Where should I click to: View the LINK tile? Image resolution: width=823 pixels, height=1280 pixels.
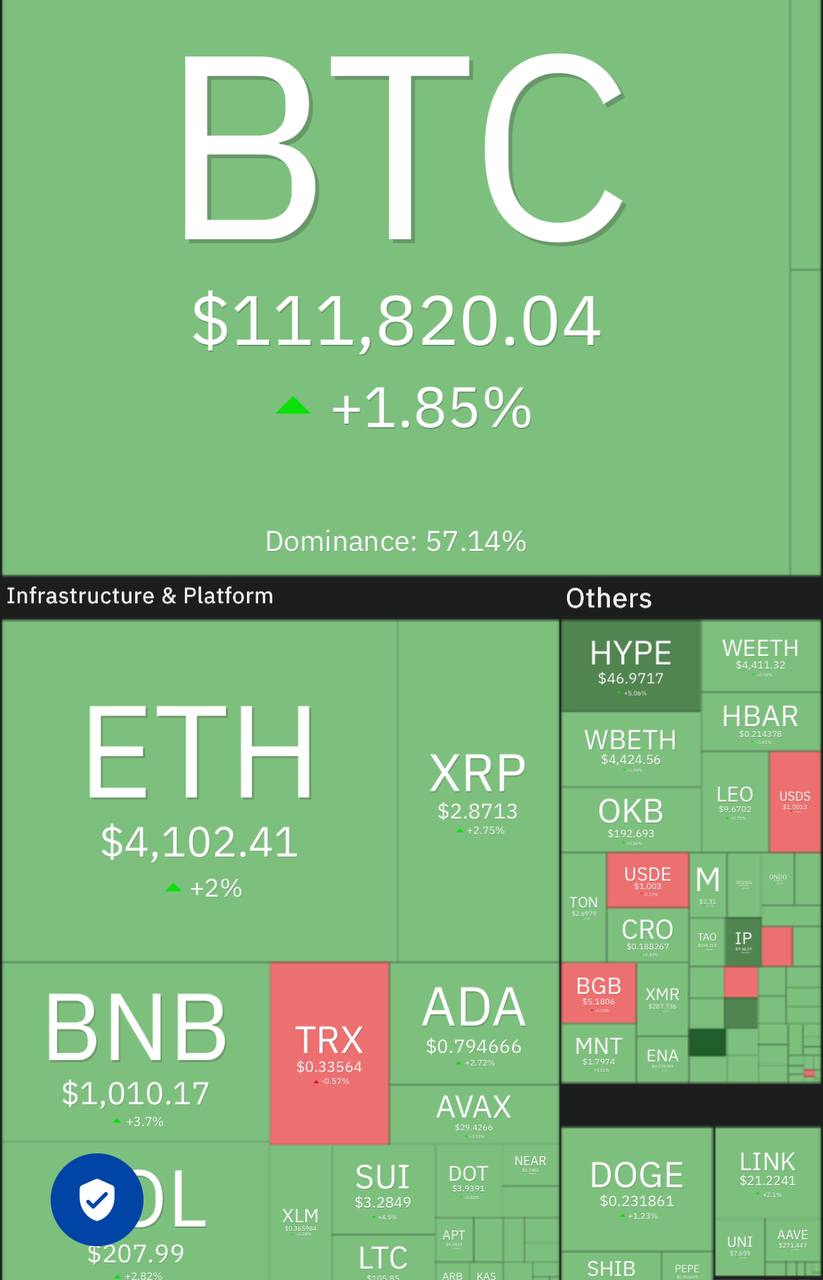(x=767, y=1172)
